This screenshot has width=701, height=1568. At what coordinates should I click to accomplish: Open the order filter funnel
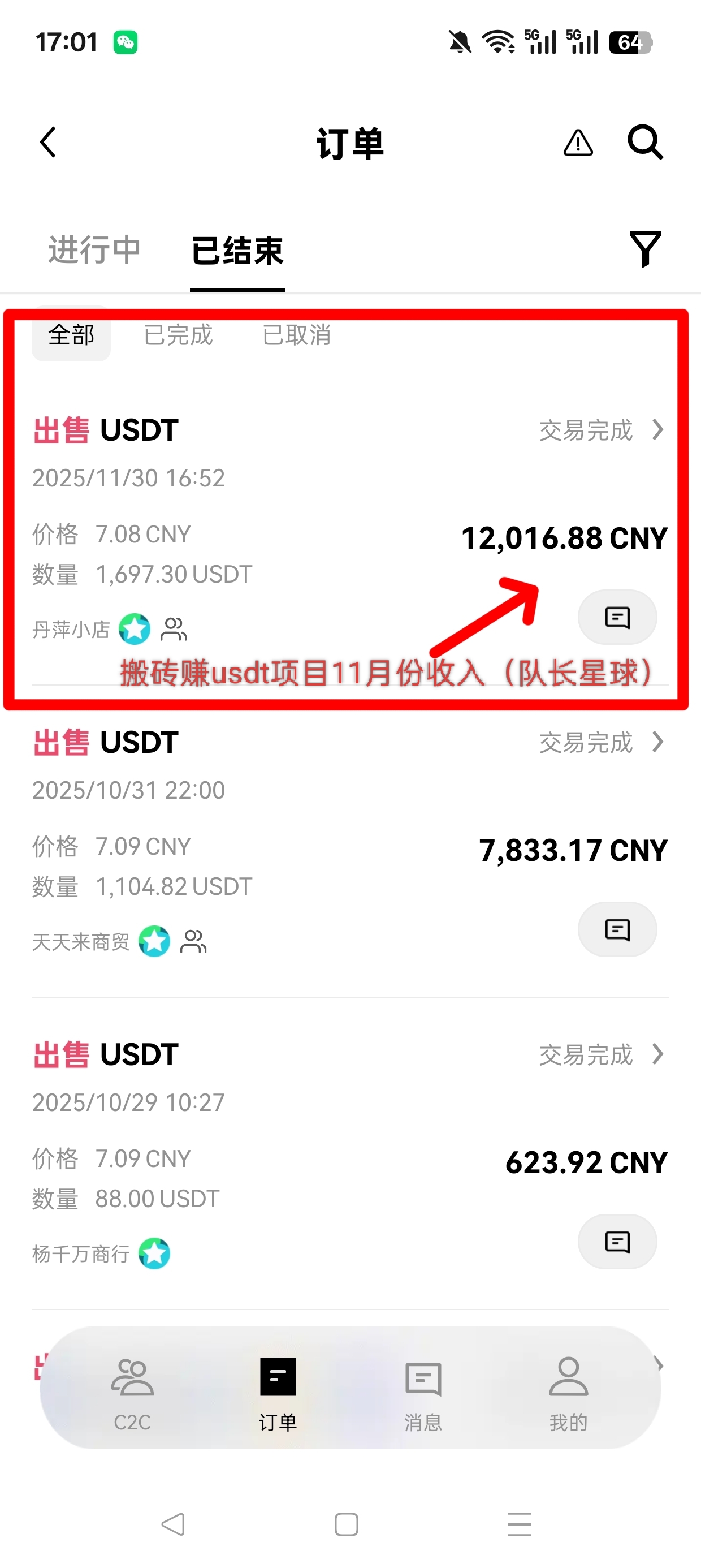(645, 248)
